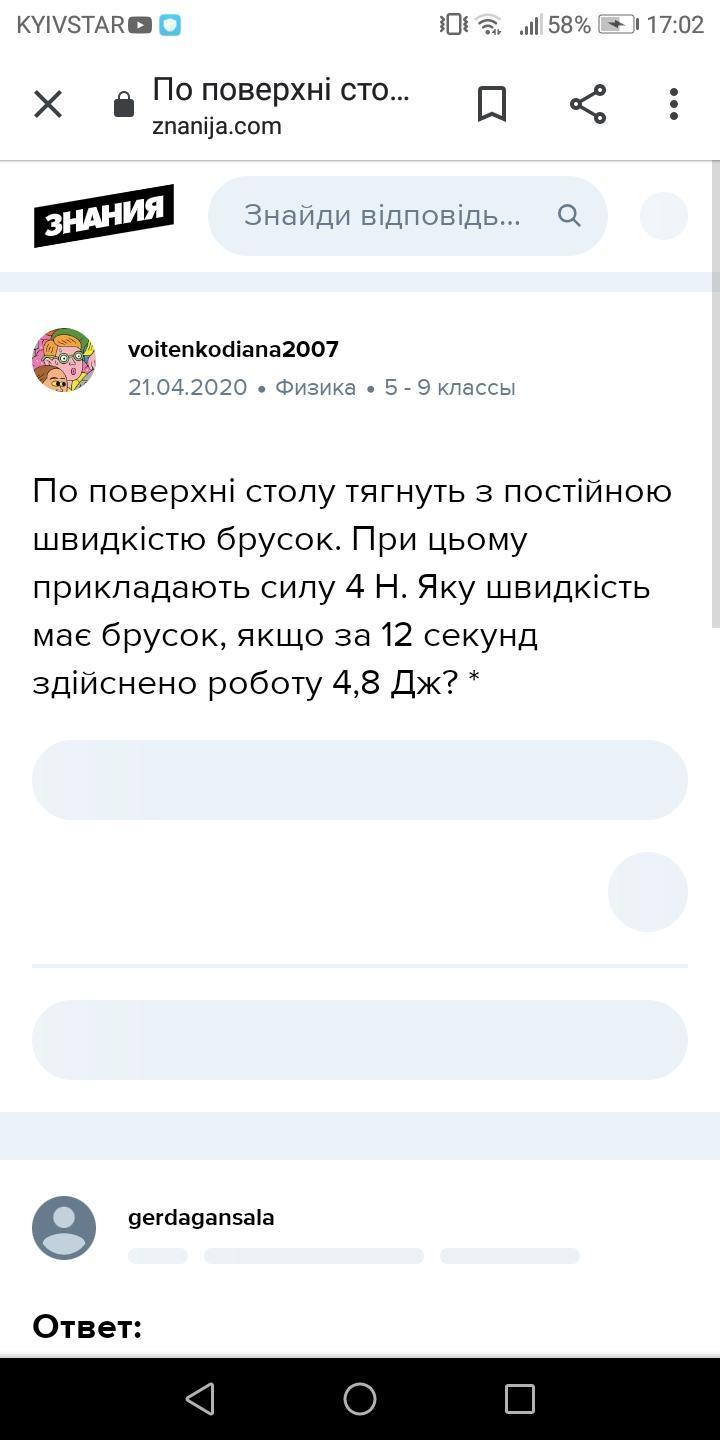Share this page link
The image size is (720, 1440).
point(588,104)
